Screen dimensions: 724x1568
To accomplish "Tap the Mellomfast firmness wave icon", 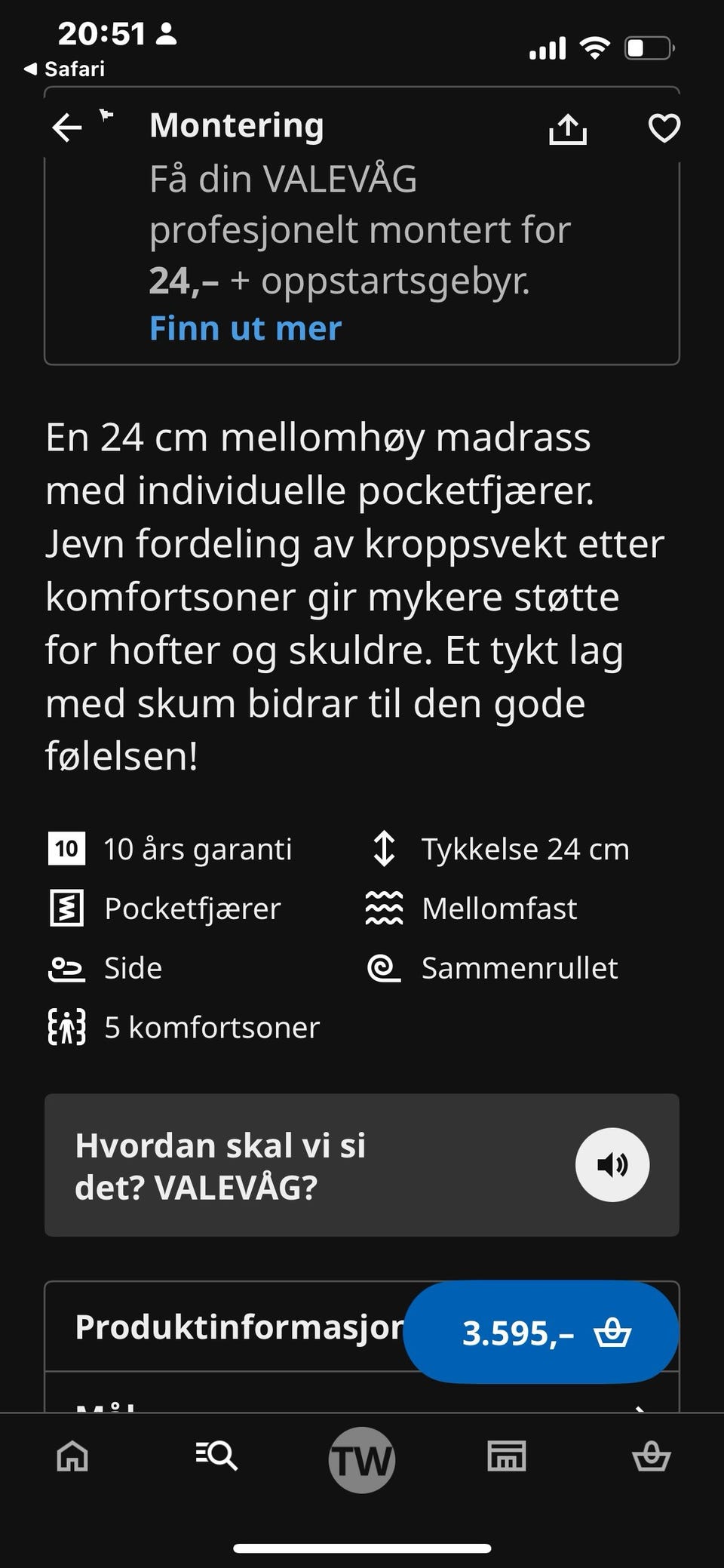I will [384, 909].
